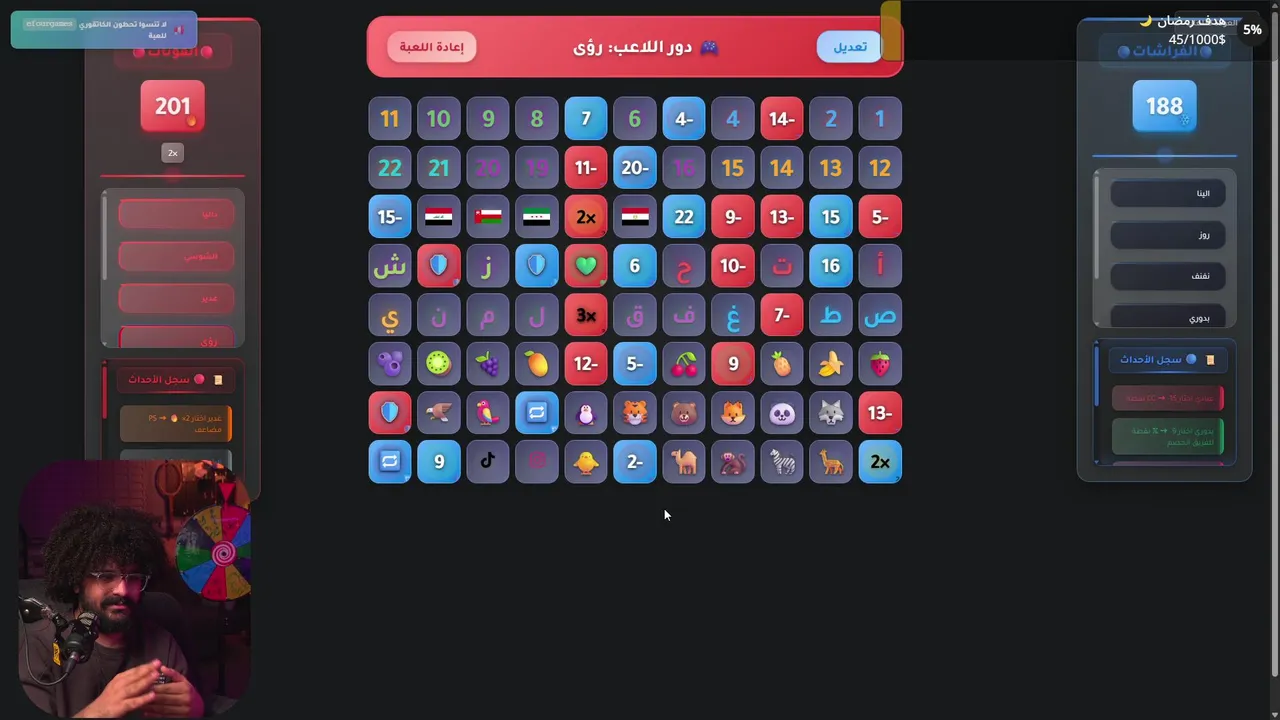The height and width of the screenshot is (720, 1280).
Task: Tap the red 12- tile
Action: click(586, 364)
